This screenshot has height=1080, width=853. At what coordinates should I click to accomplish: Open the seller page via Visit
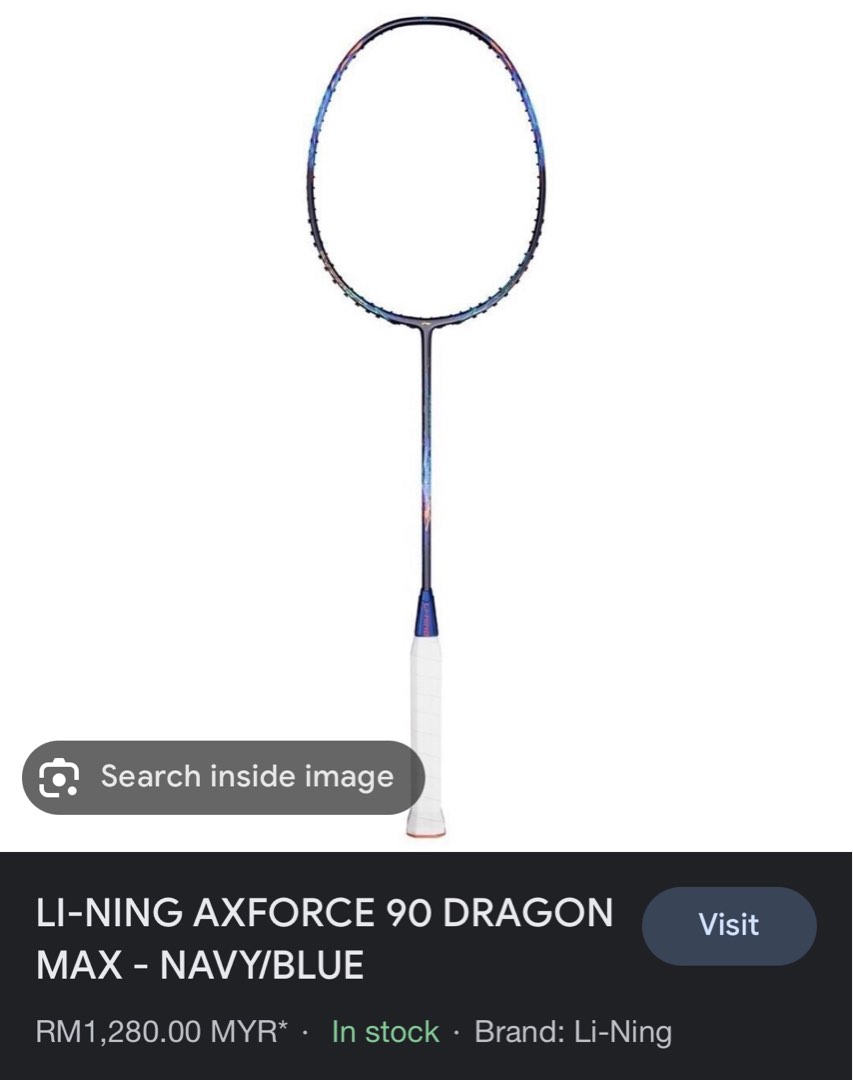(x=728, y=926)
